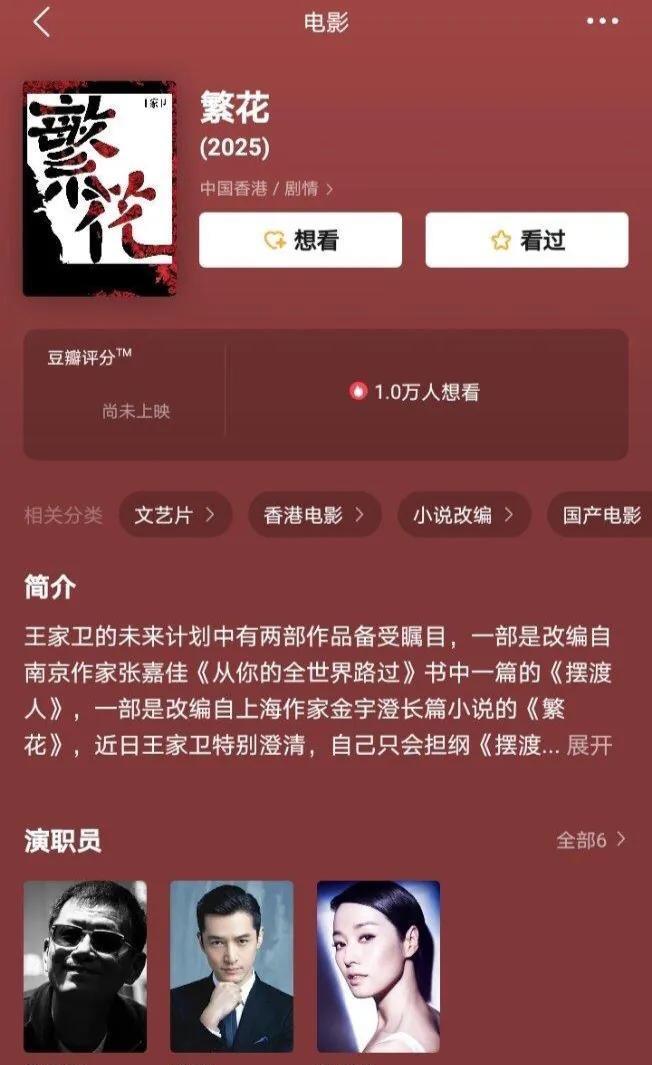Screen dimensions: 652x1065
Task: Select the 小说改编 category chip
Action: [464, 515]
